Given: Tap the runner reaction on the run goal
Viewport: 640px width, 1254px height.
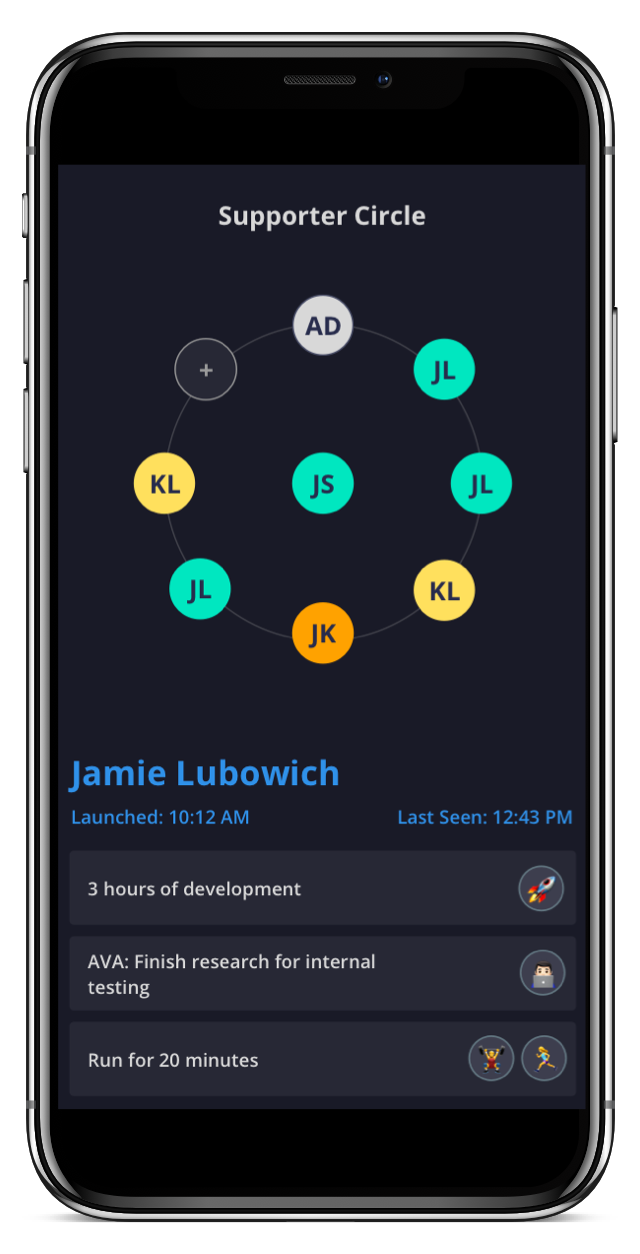Looking at the screenshot, I should (x=544, y=1059).
